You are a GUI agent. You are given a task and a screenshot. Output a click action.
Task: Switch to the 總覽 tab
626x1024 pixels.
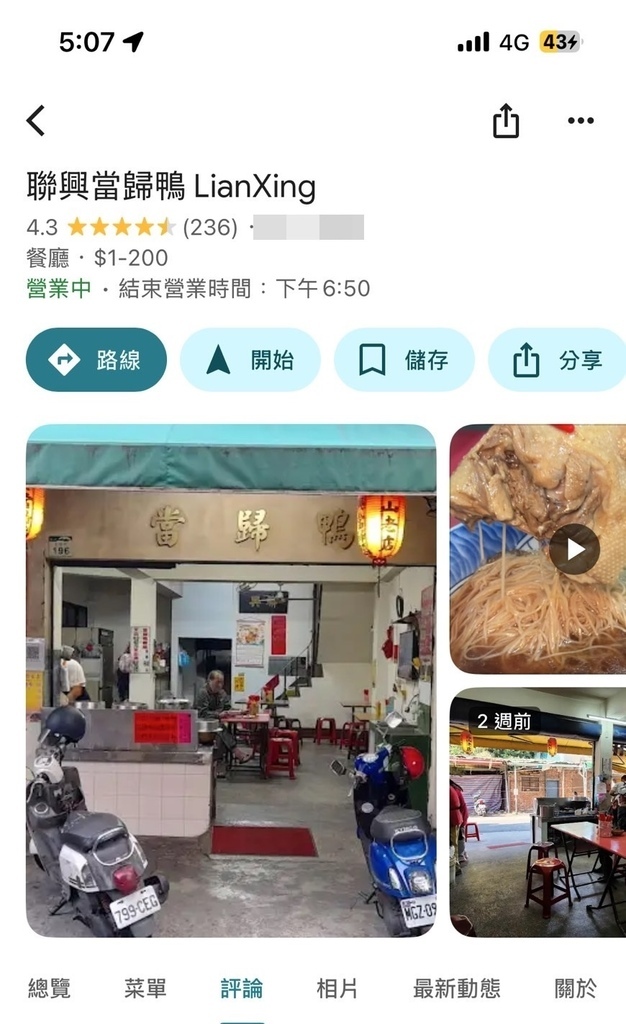(49, 988)
